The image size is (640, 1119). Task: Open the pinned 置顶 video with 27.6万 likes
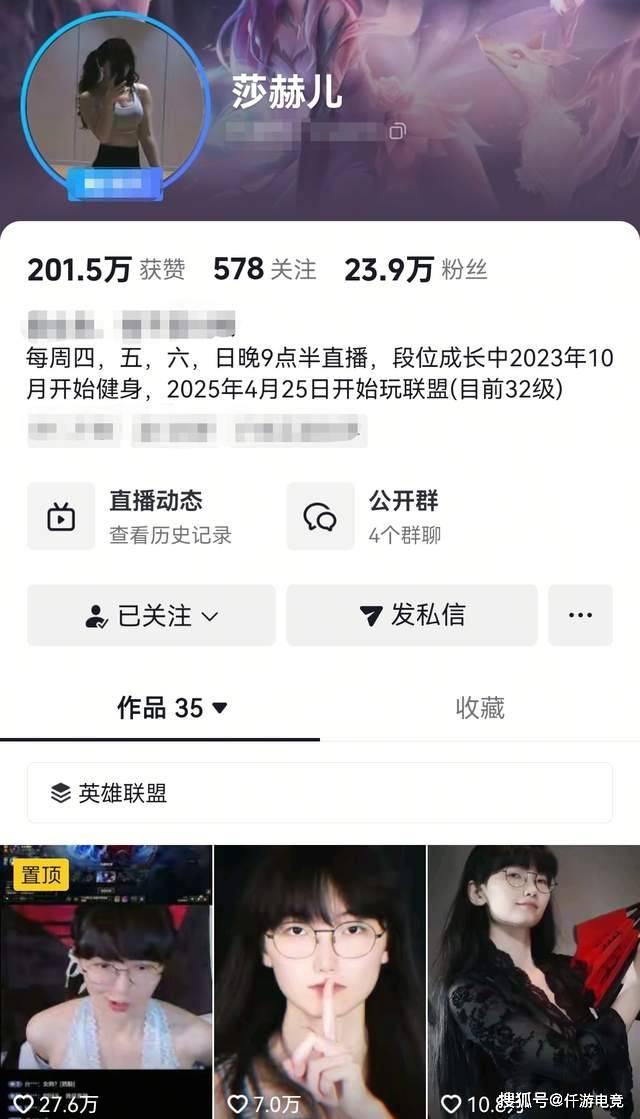[x=106, y=980]
